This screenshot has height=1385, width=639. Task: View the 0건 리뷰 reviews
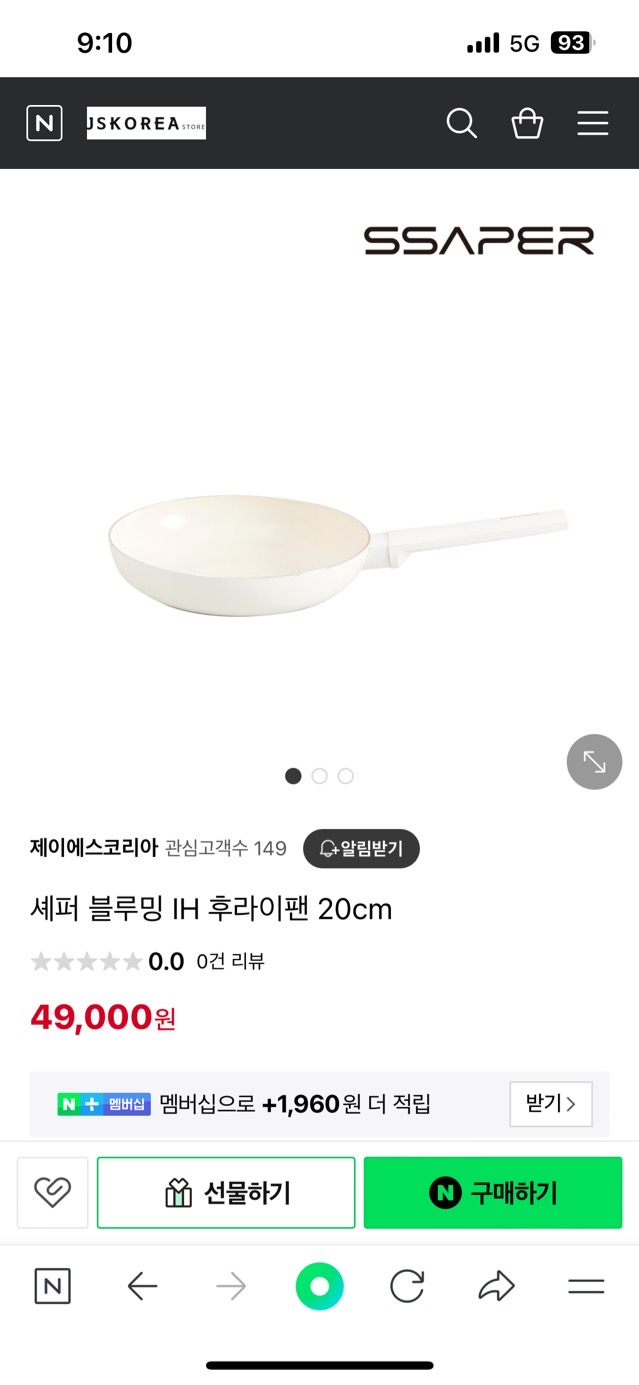[230, 962]
